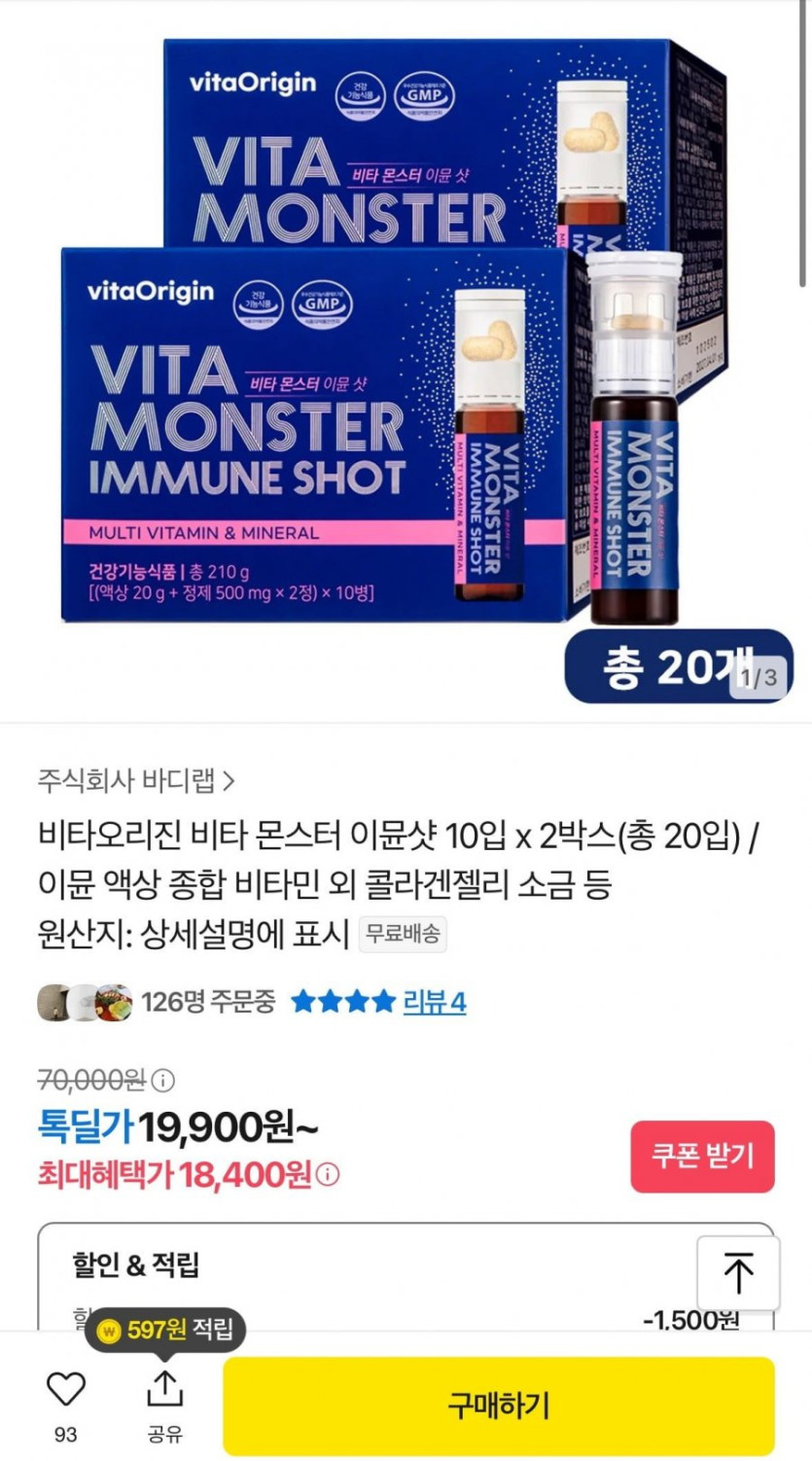Tap the 구매하기 purchase button
Viewport: 812px width, 1461px height.
coord(498,1406)
